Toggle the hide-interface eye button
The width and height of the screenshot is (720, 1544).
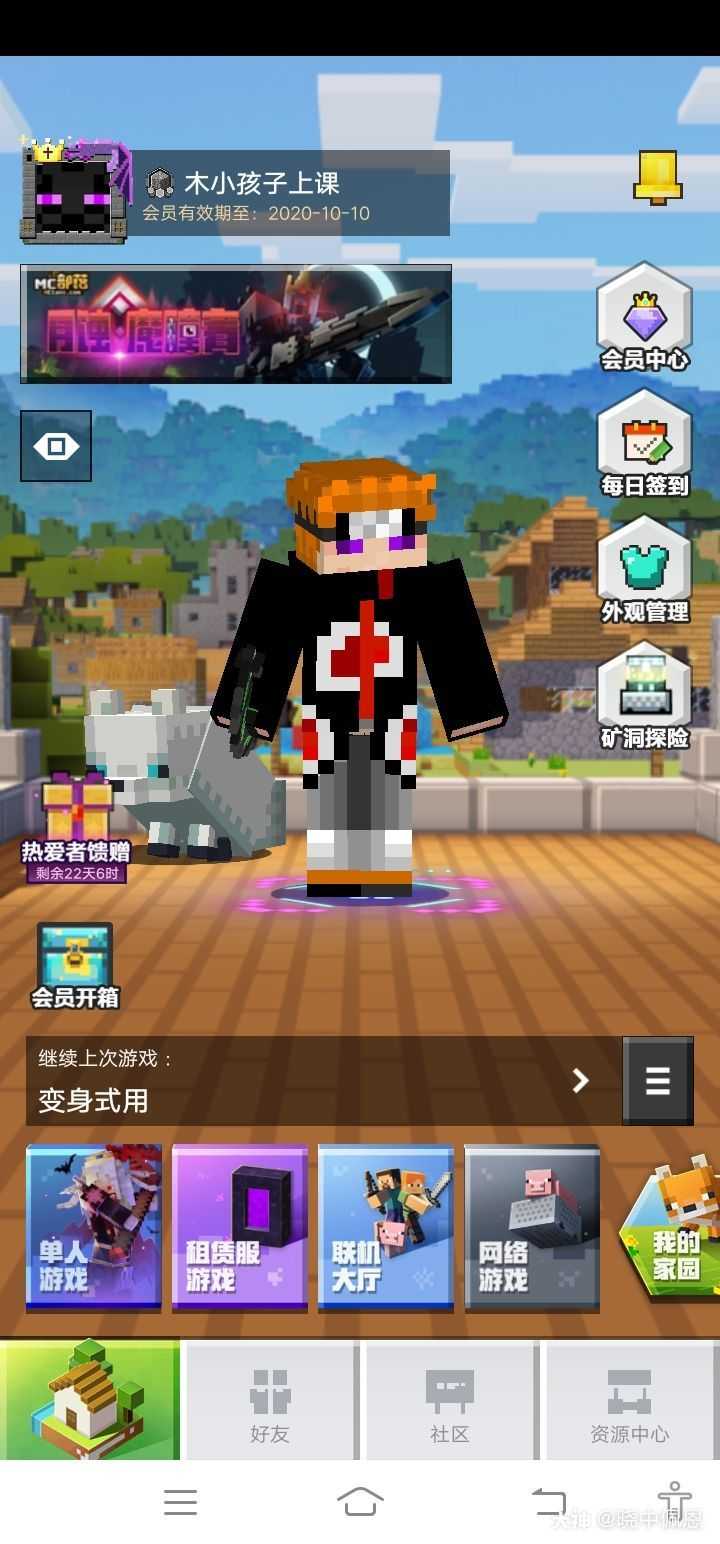[56, 446]
